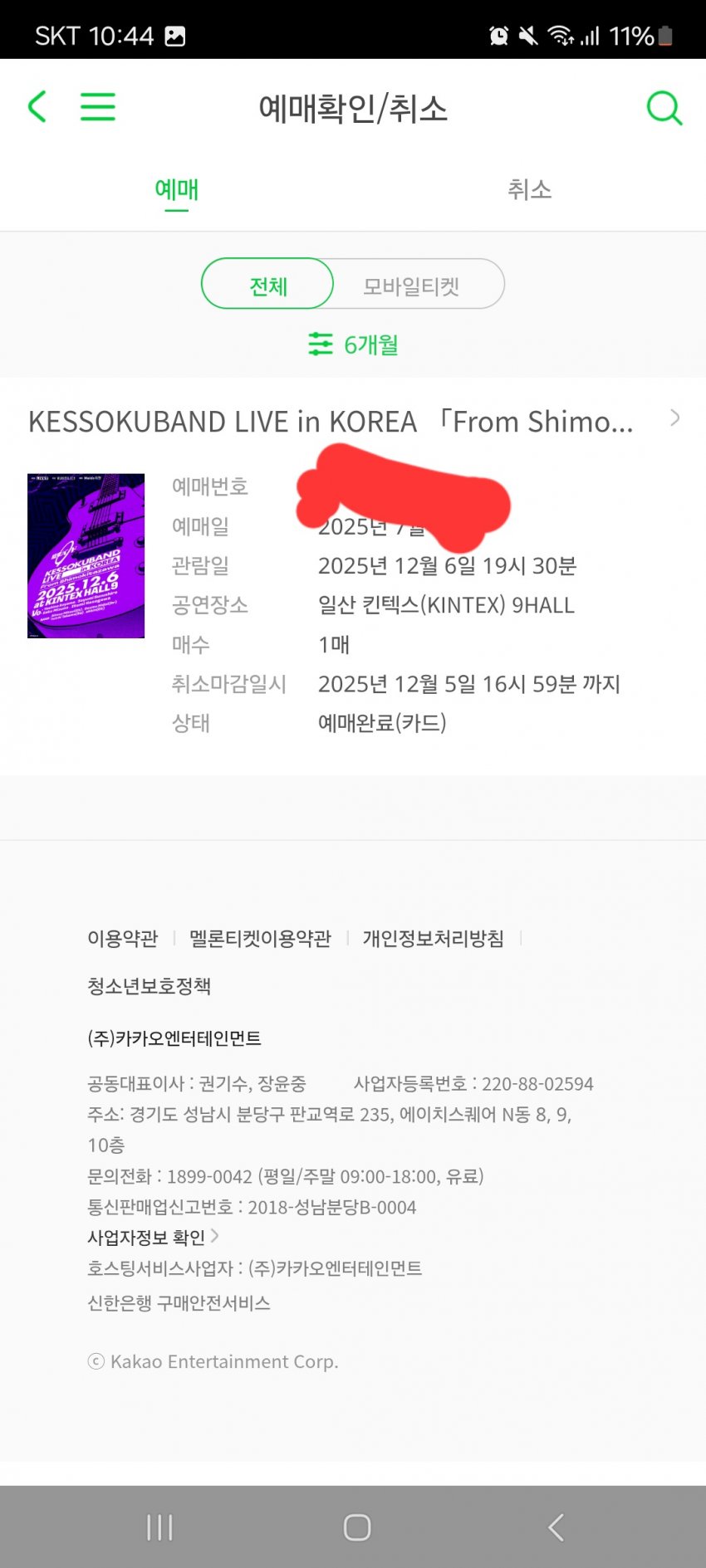Screen dimensions: 706x1568
Task: Open 이용약관 link
Action: click(122, 938)
